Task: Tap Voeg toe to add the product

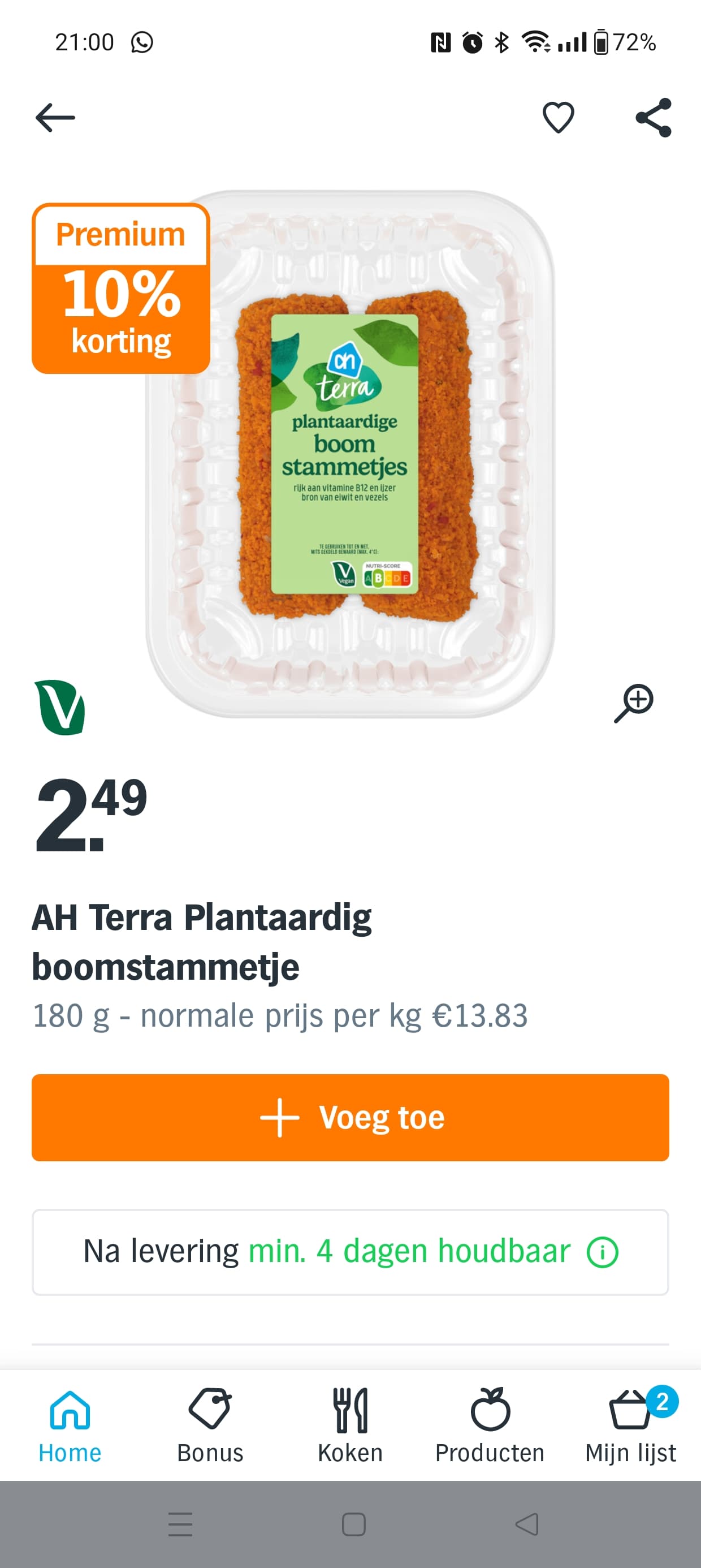Action: coord(350,1117)
